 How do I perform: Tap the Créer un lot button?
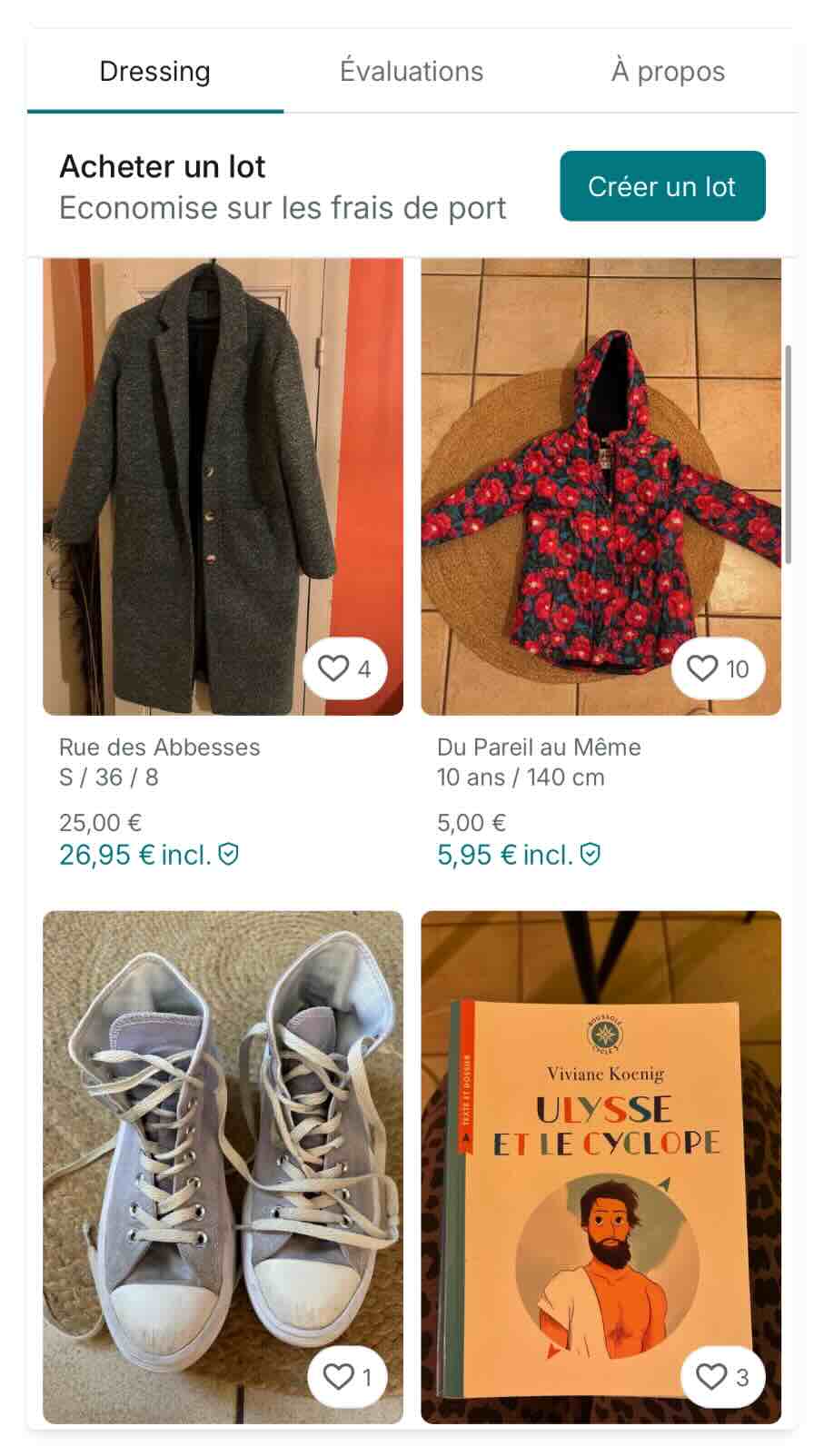click(662, 186)
